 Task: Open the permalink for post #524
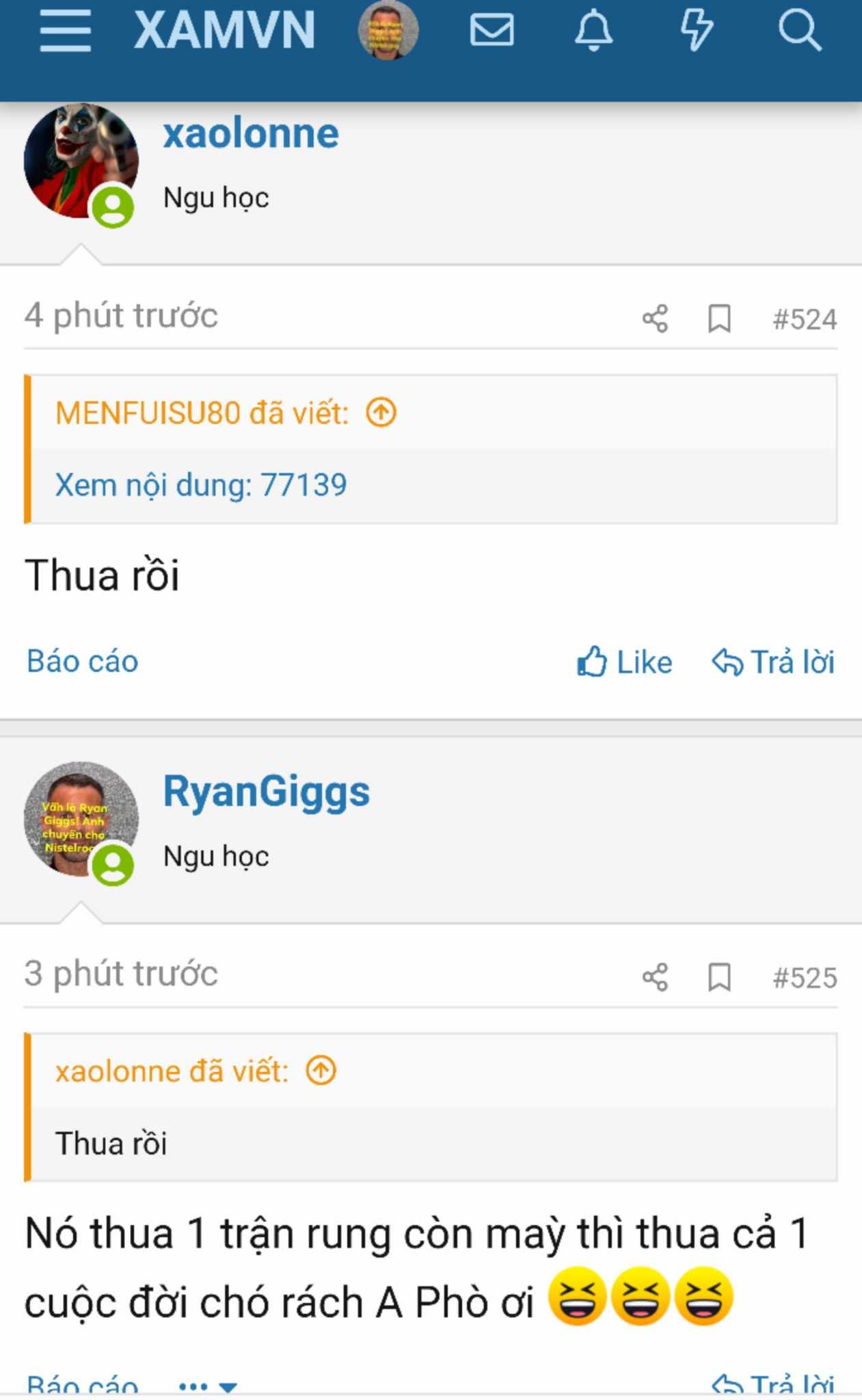805,319
